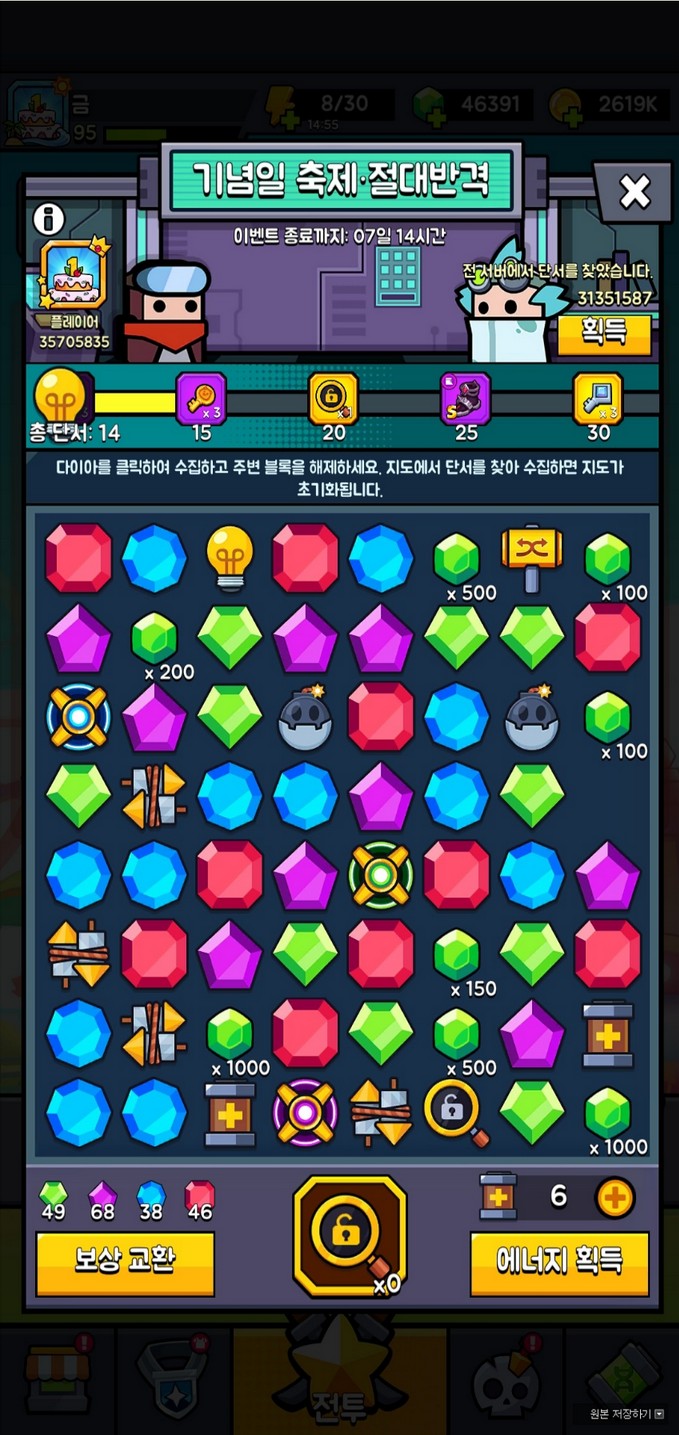Close the event dialog
This screenshot has height=1435, width=679.
pos(634,191)
